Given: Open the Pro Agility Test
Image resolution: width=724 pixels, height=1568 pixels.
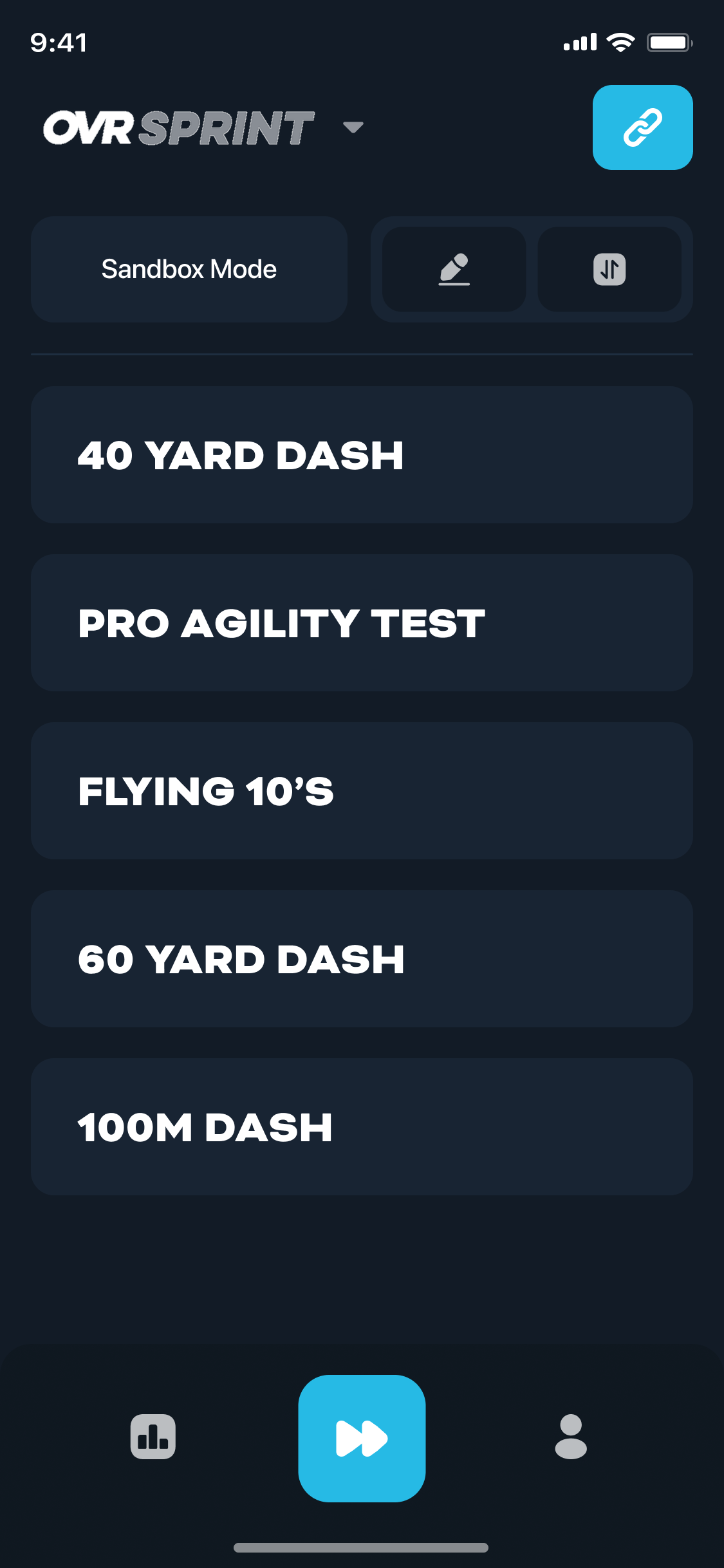Looking at the screenshot, I should [362, 623].
